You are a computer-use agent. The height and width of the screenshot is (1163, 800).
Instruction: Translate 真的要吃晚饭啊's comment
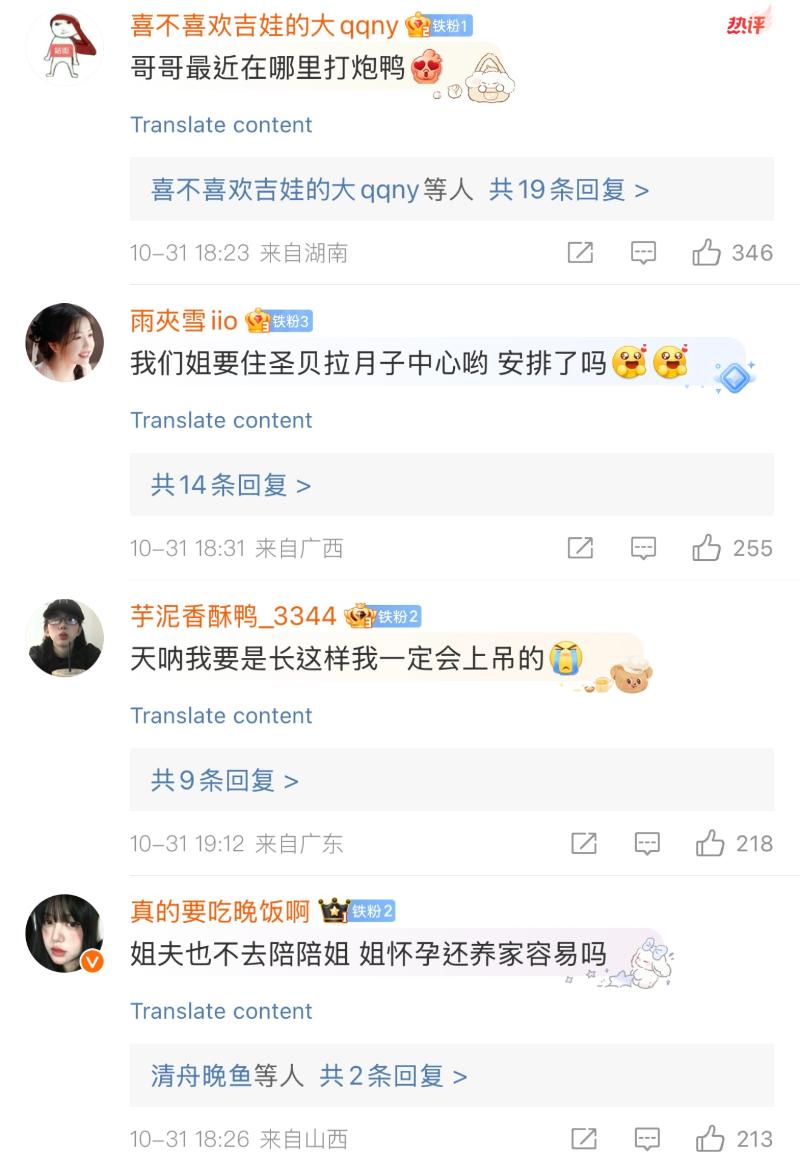pyautogui.click(x=221, y=1011)
